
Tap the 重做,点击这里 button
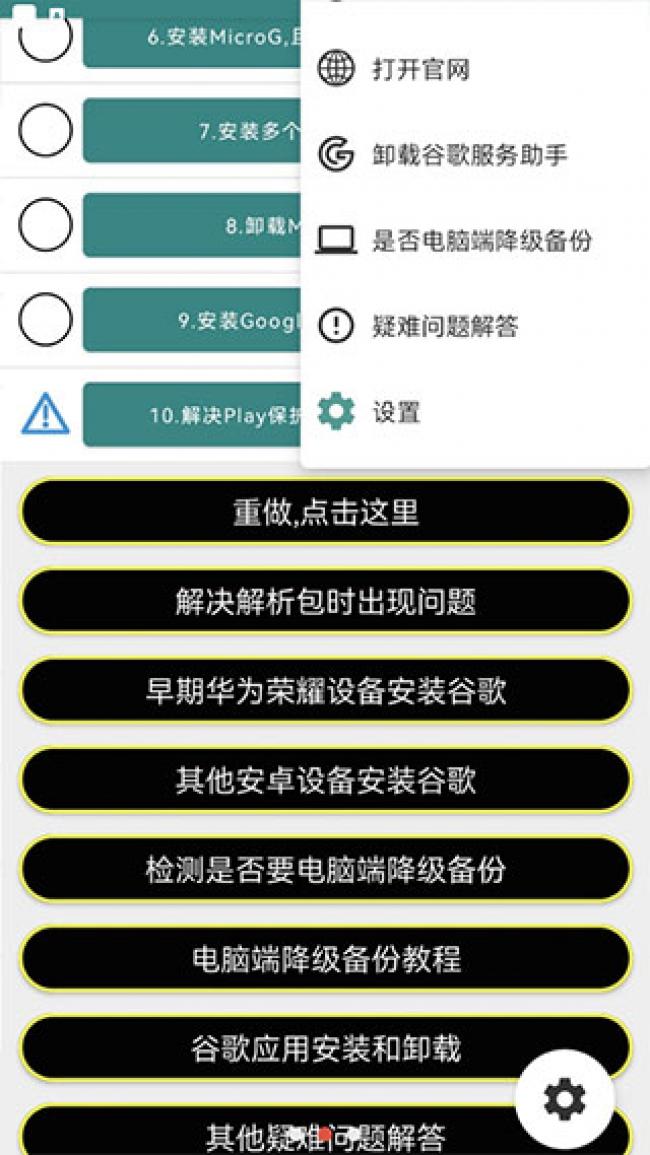[325, 512]
